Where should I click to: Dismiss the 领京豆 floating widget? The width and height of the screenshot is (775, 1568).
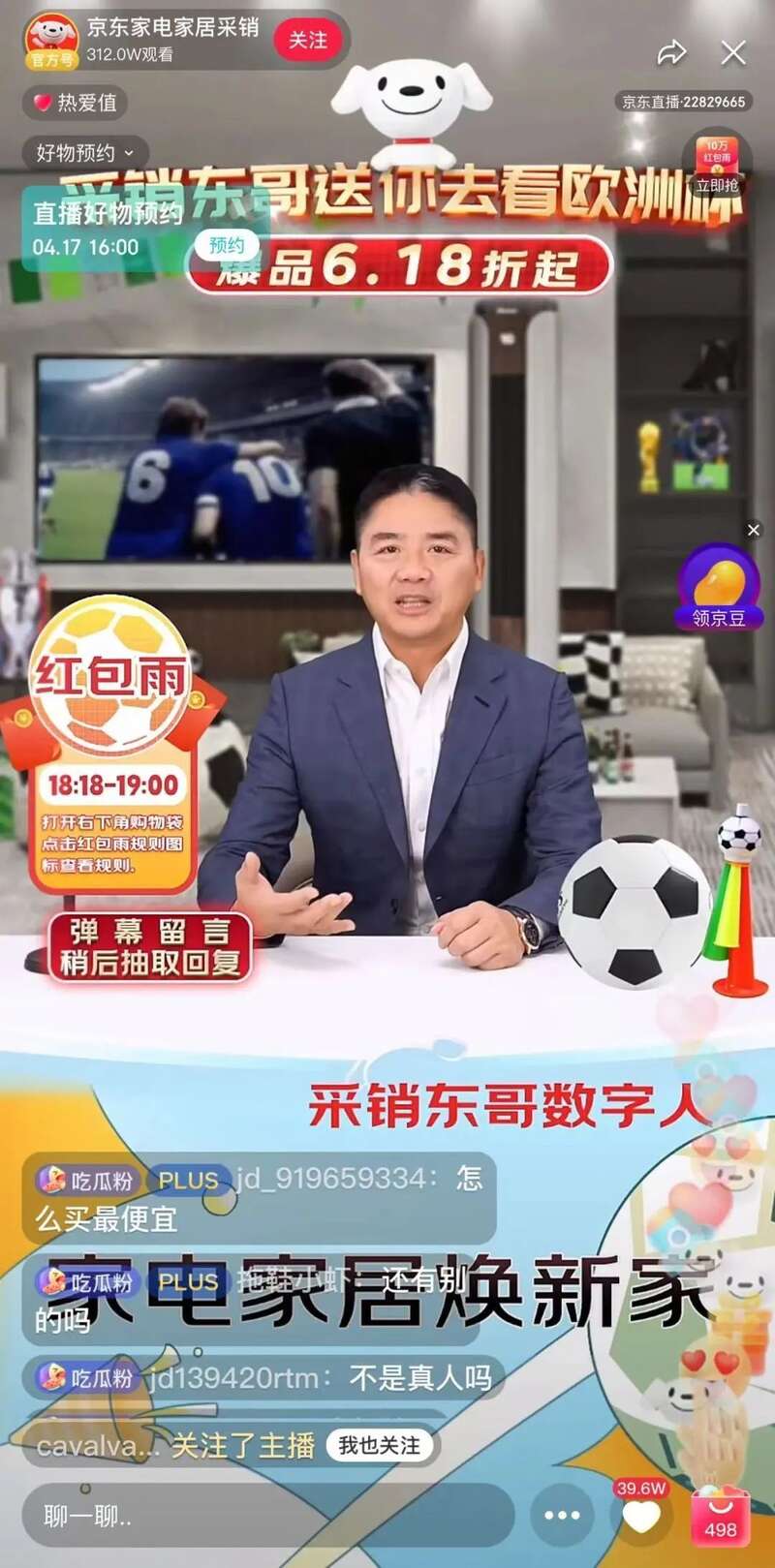click(x=754, y=530)
